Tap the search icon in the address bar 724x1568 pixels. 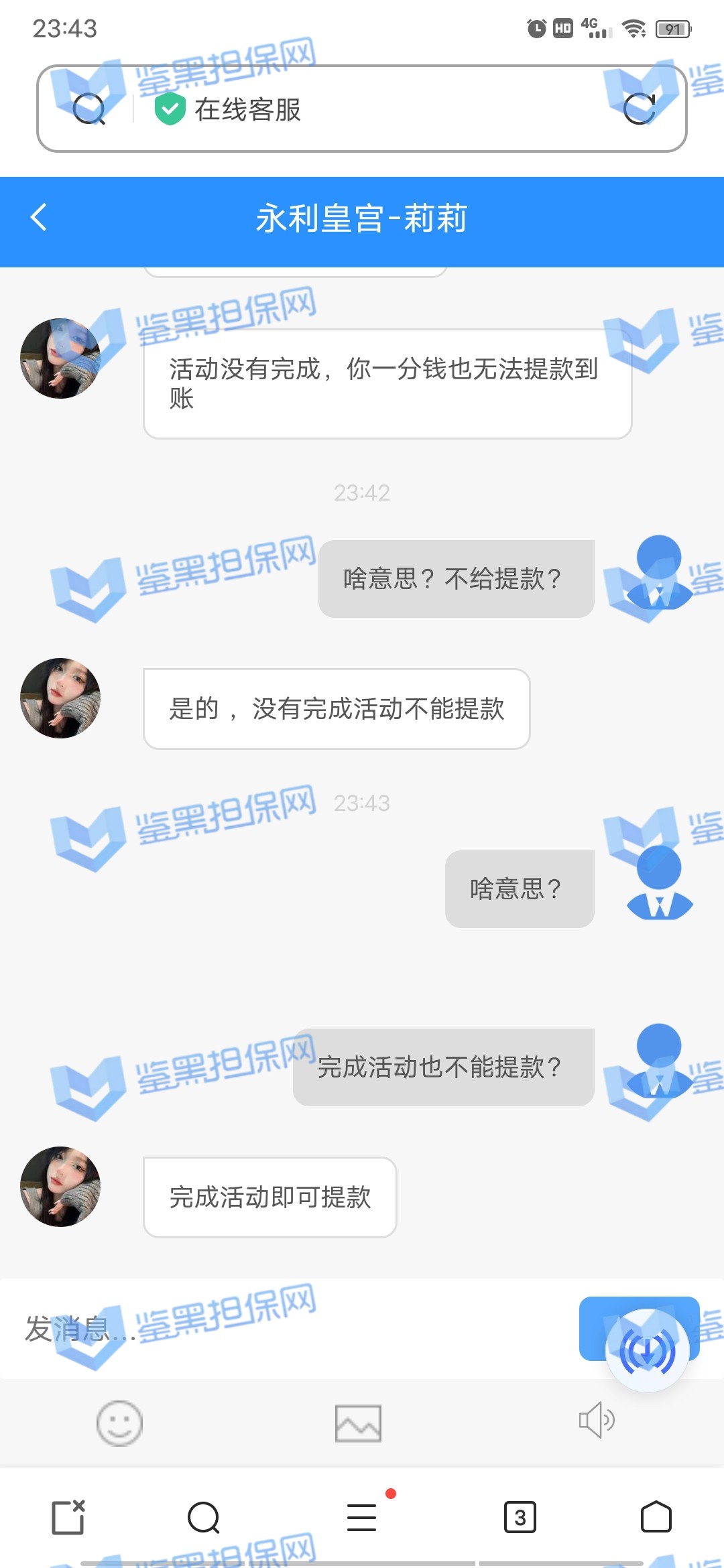pos(88,109)
